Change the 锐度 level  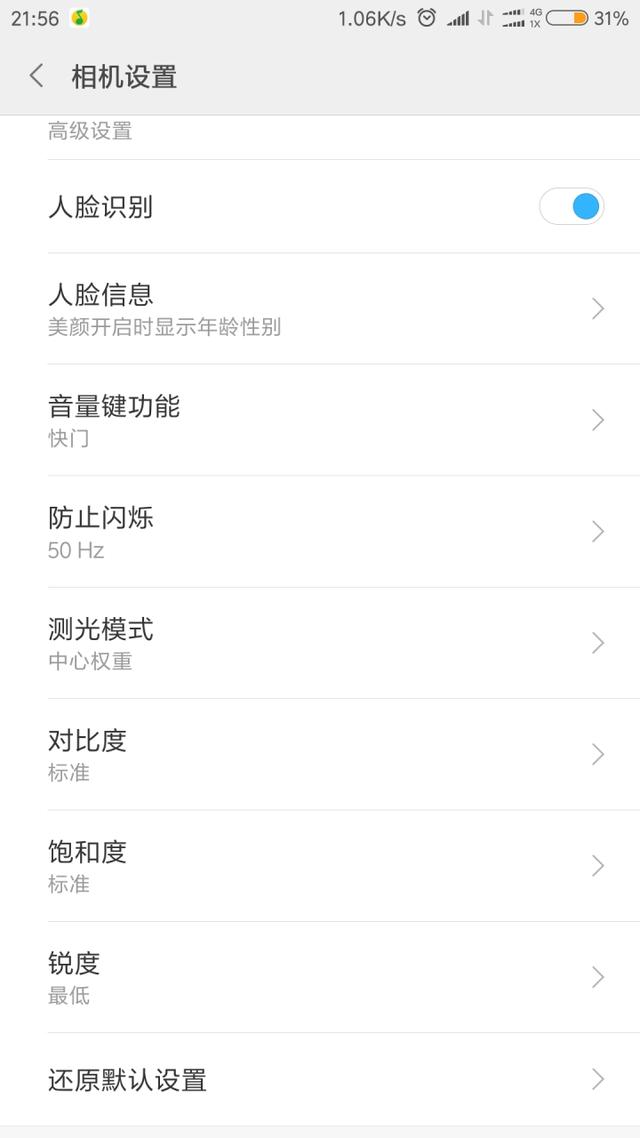click(320, 978)
